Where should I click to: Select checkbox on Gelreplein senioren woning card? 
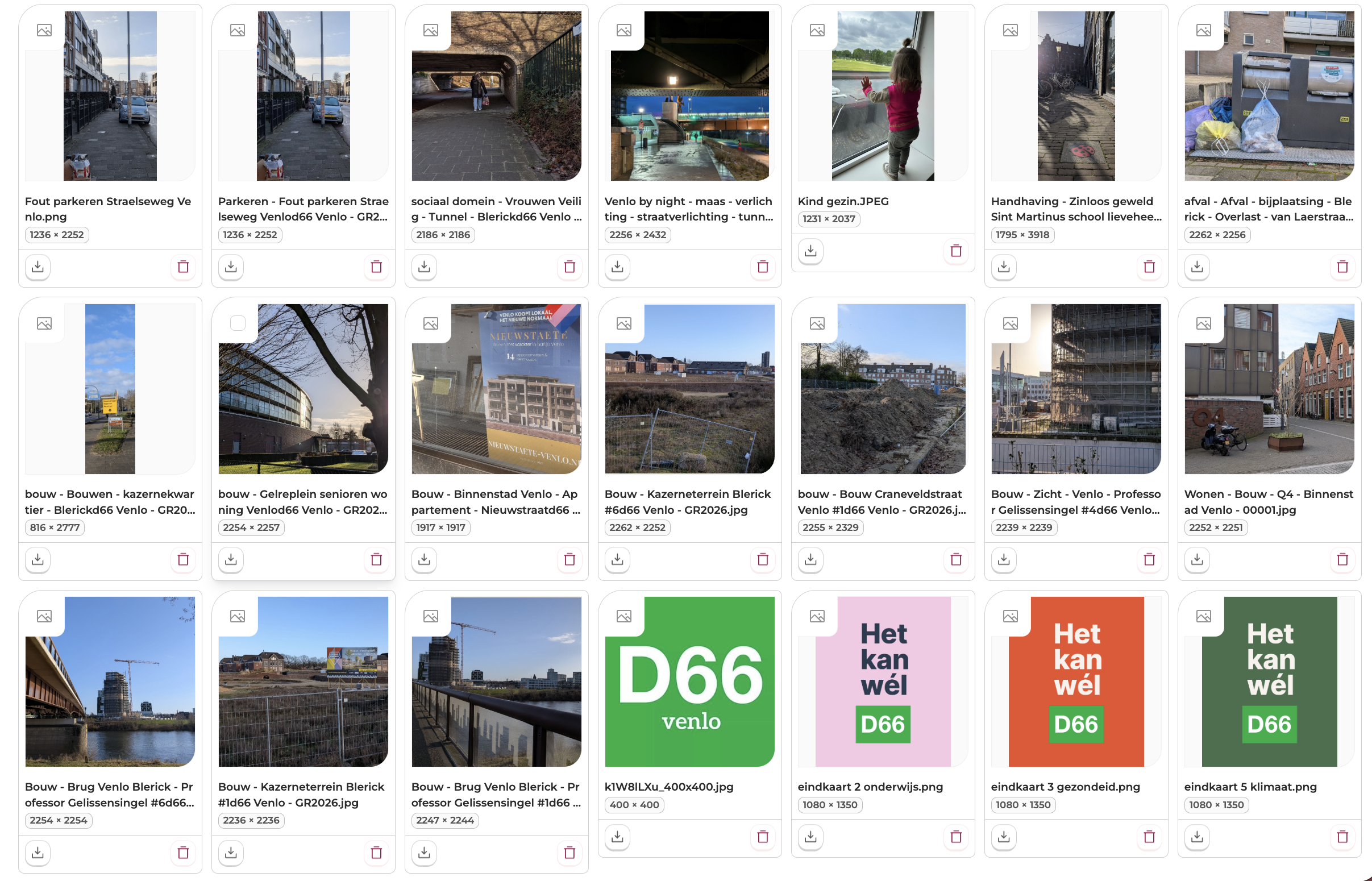coord(238,323)
